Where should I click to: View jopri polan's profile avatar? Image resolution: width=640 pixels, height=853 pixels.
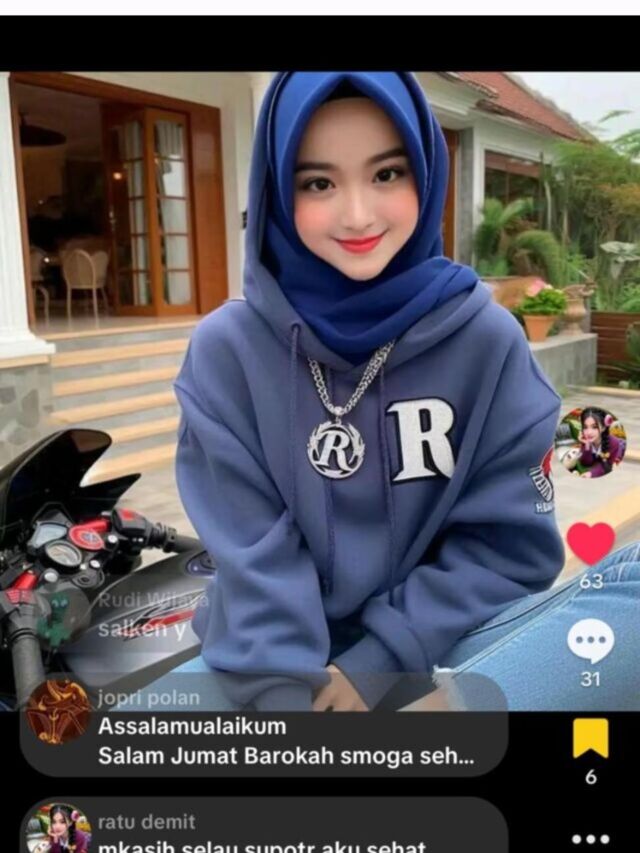pyautogui.click(x=58, y=711)
